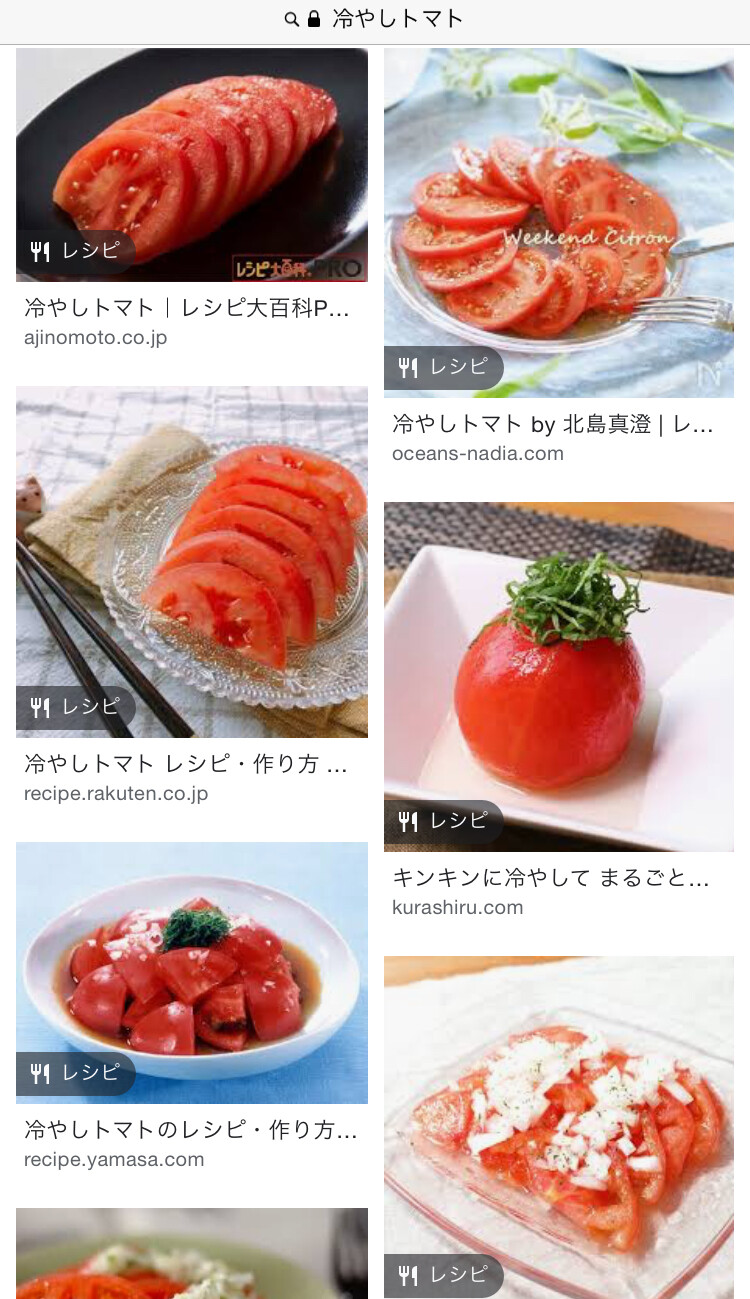Open the kurashiru.com whole chilled tomato result

558,676
